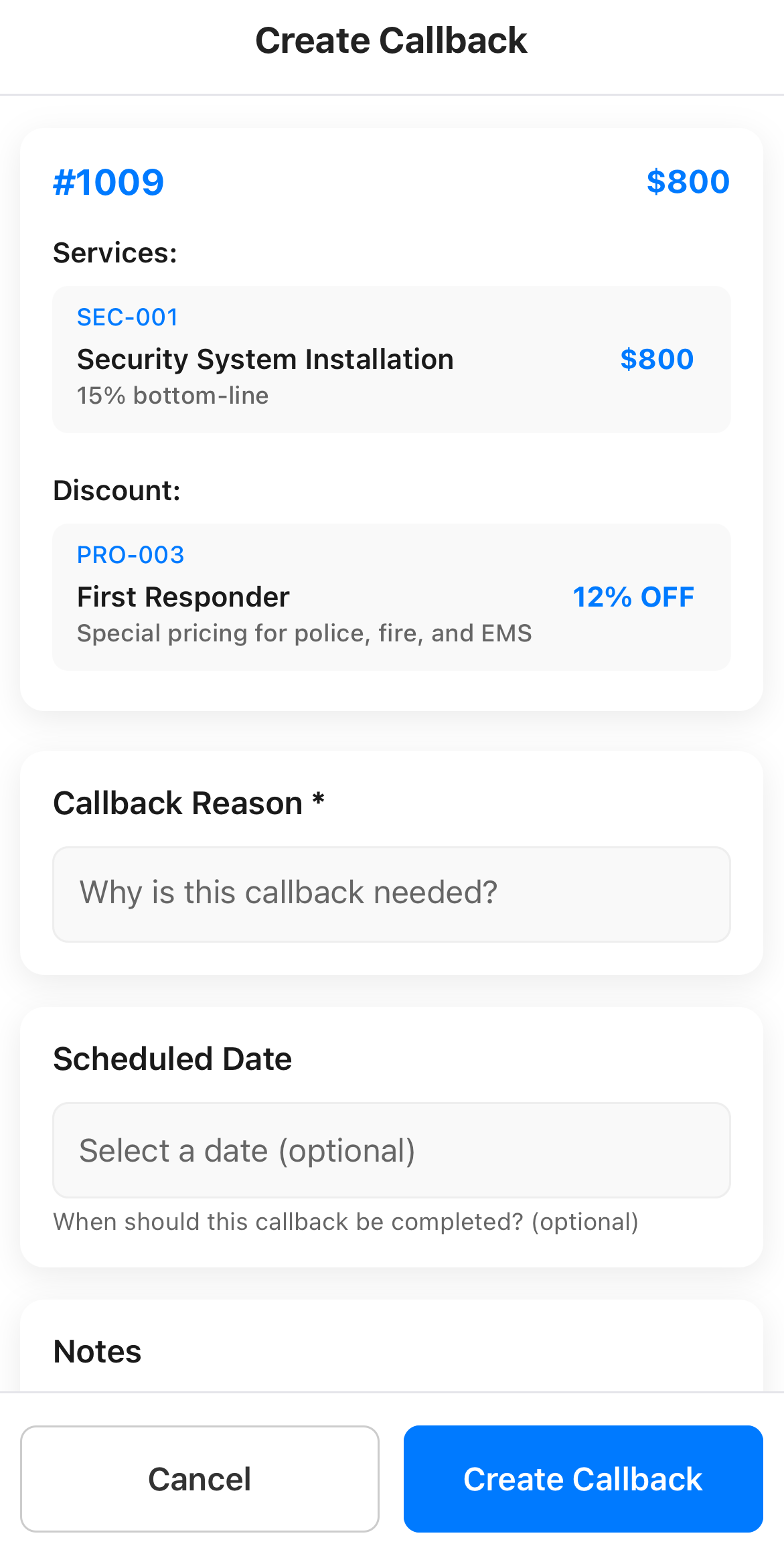The image size is (784, 1558).
Task: Click the $800 service price
Action: pyautogui.click(x=657, y=360)
